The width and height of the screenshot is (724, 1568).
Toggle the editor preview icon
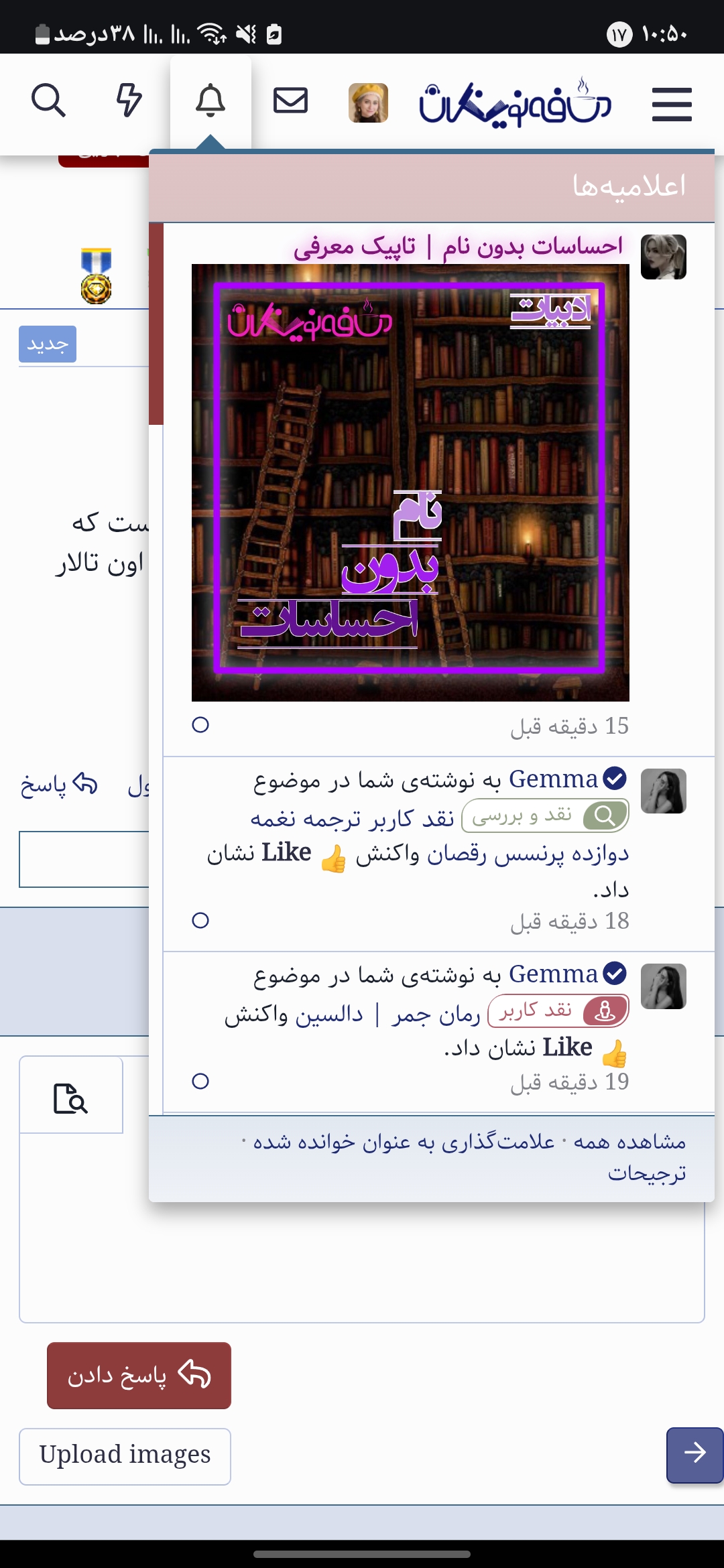70,1098
